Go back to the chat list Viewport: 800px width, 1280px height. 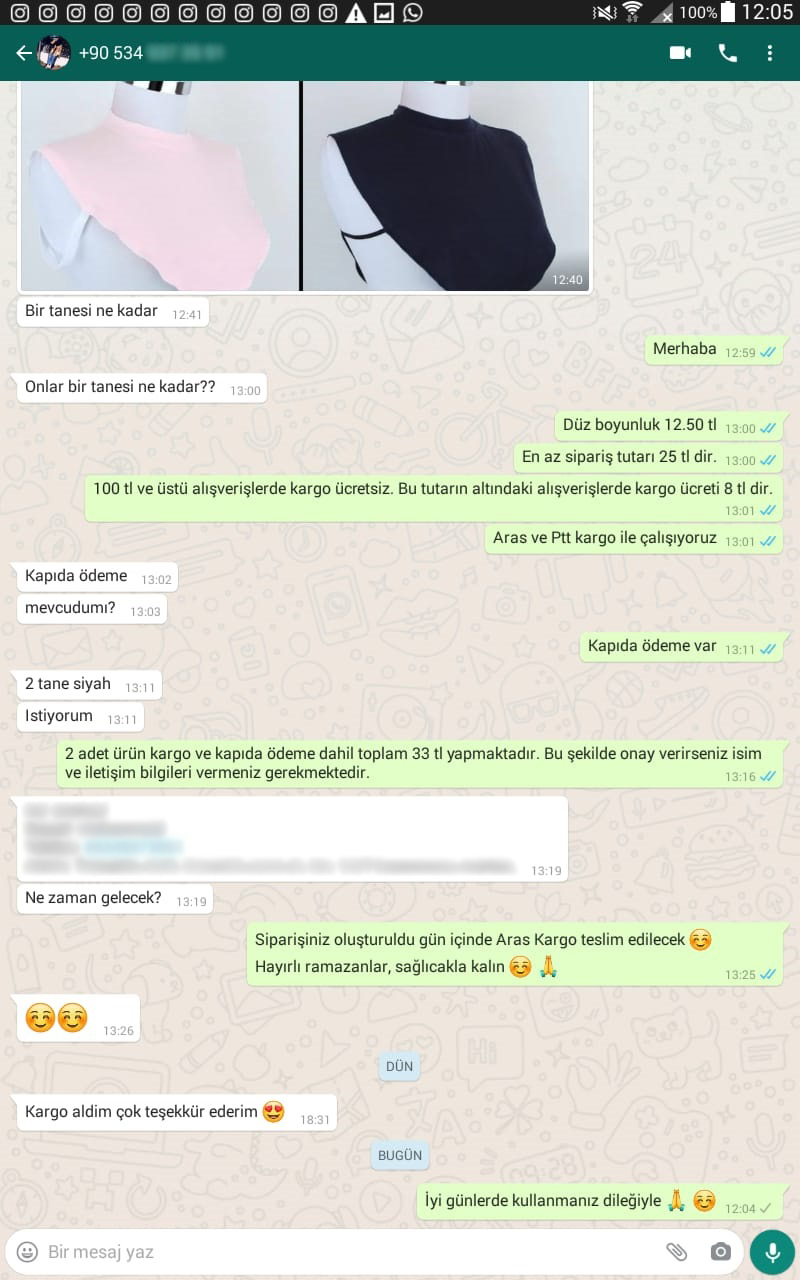tap(24, 53)
